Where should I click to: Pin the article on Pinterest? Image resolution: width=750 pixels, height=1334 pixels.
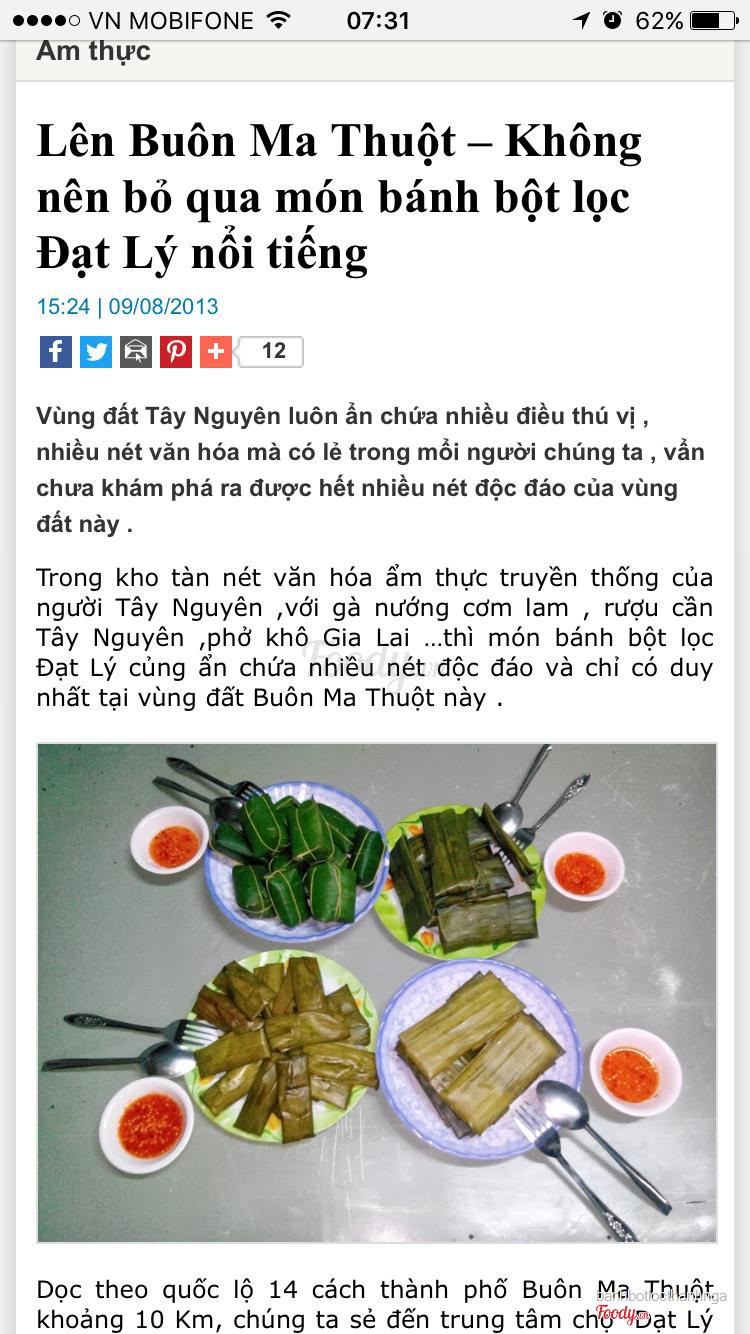coord(176,352)
